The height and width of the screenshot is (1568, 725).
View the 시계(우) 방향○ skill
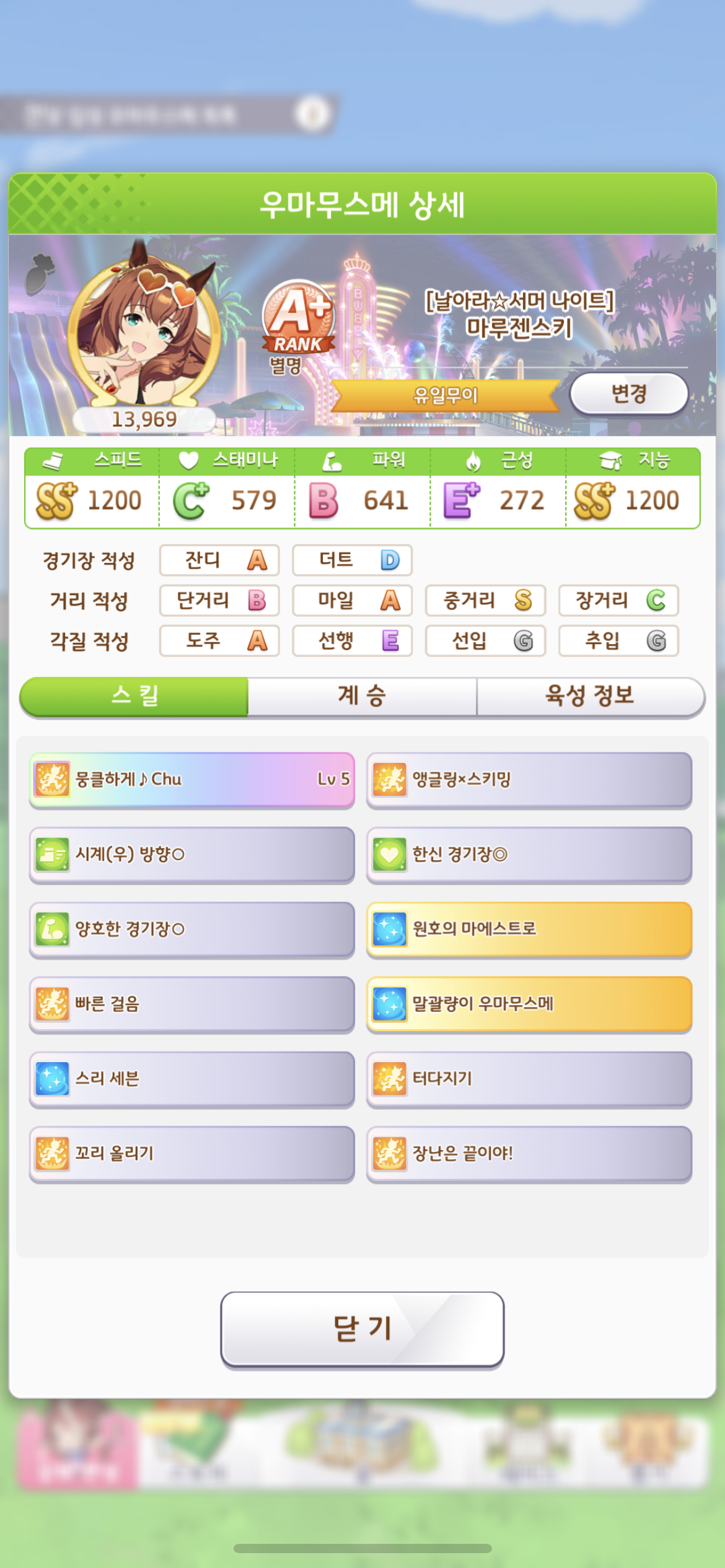click(192, 855)
